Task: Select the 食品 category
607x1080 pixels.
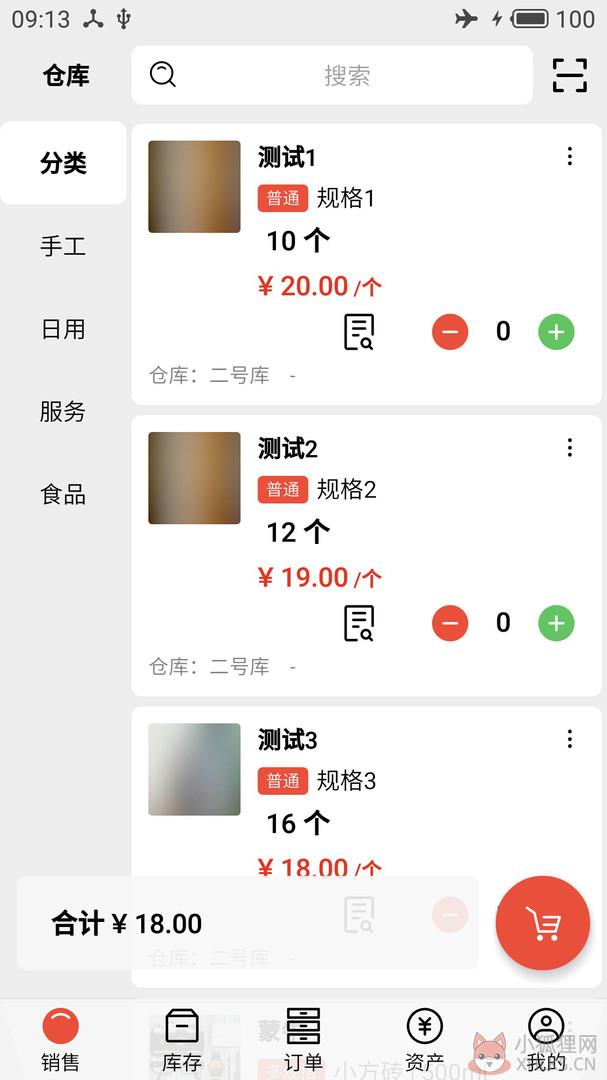Action: tap(63, 494)
